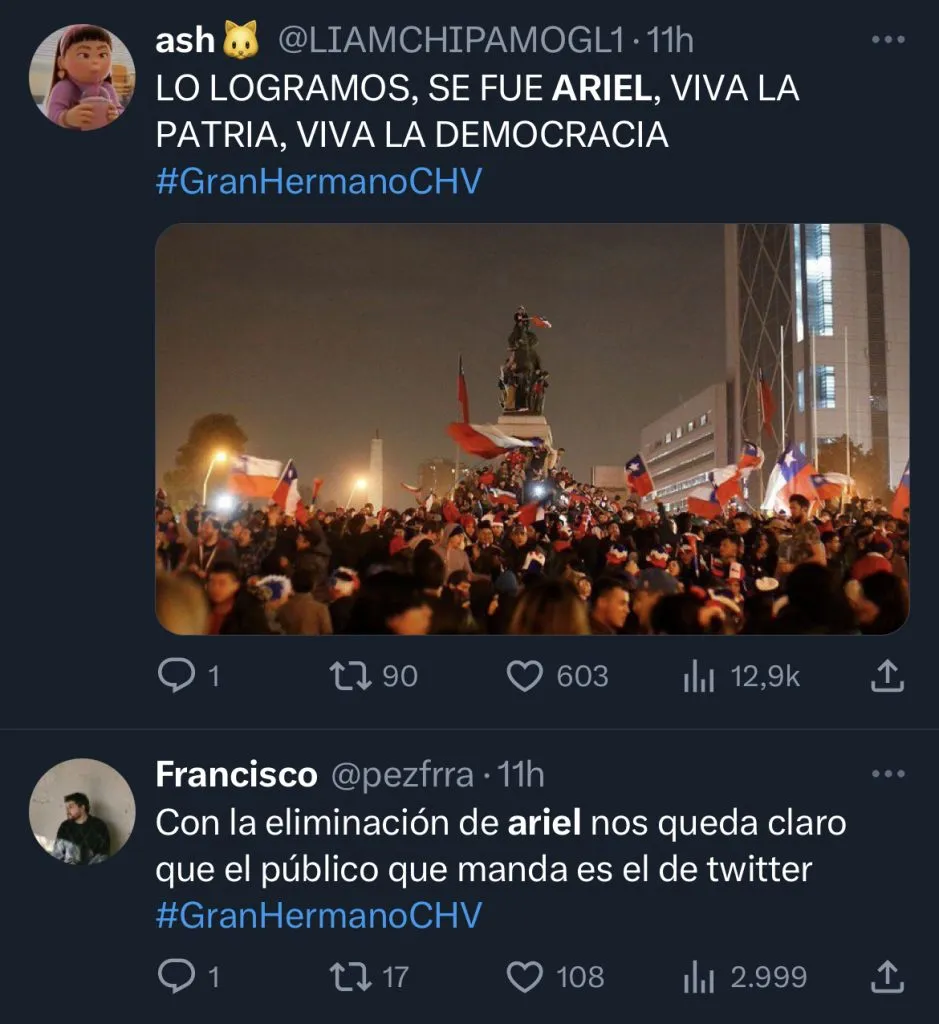
Task: Reply to ash's tweet
Action: pos(176,677)
